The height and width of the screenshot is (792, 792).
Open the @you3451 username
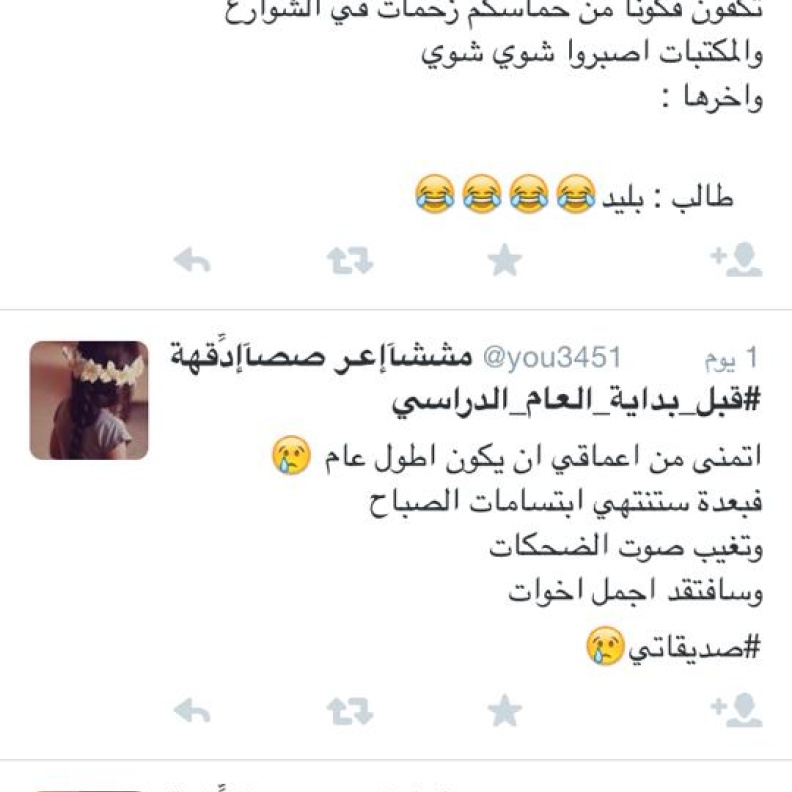pos(552,357)
